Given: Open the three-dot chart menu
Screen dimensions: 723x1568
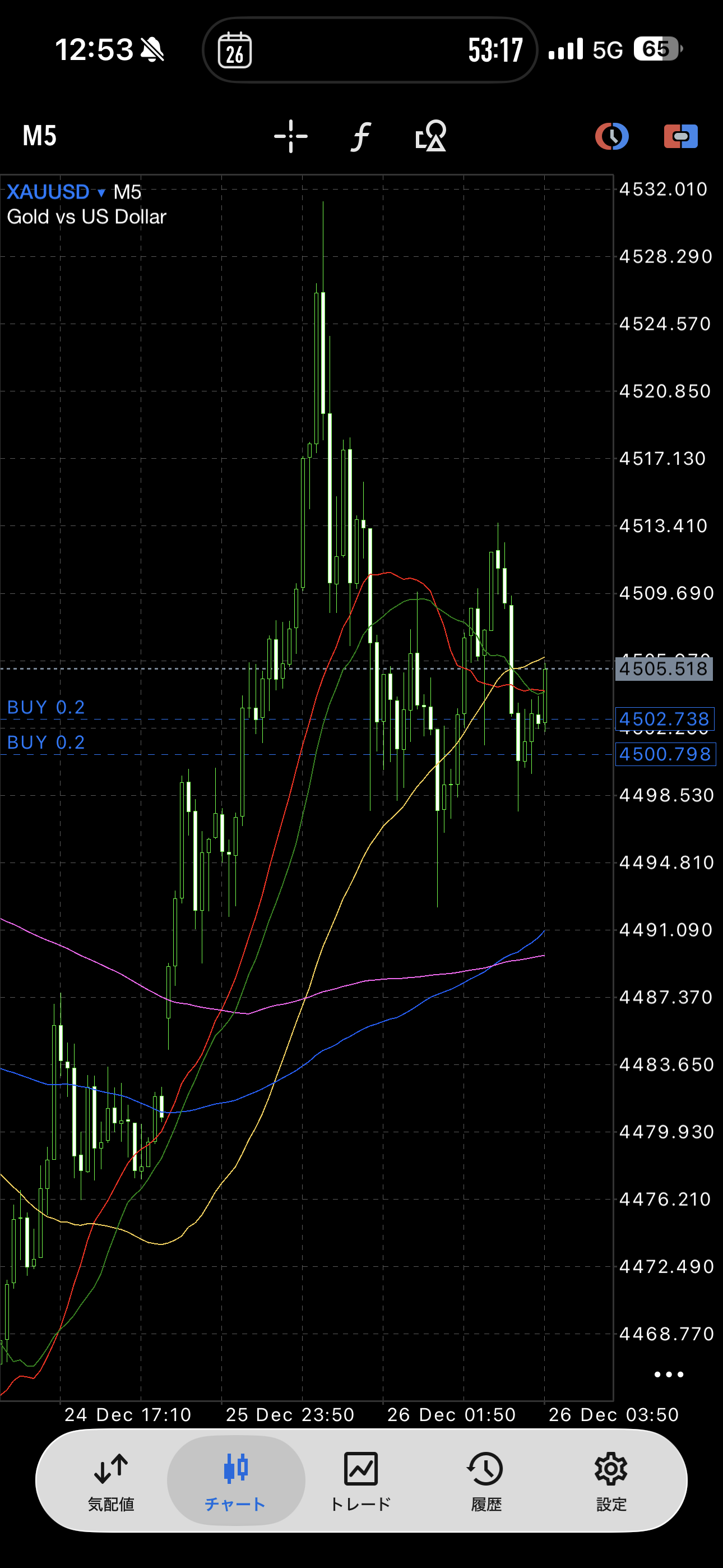Looking at the screenshot, I should [669, 1375].
